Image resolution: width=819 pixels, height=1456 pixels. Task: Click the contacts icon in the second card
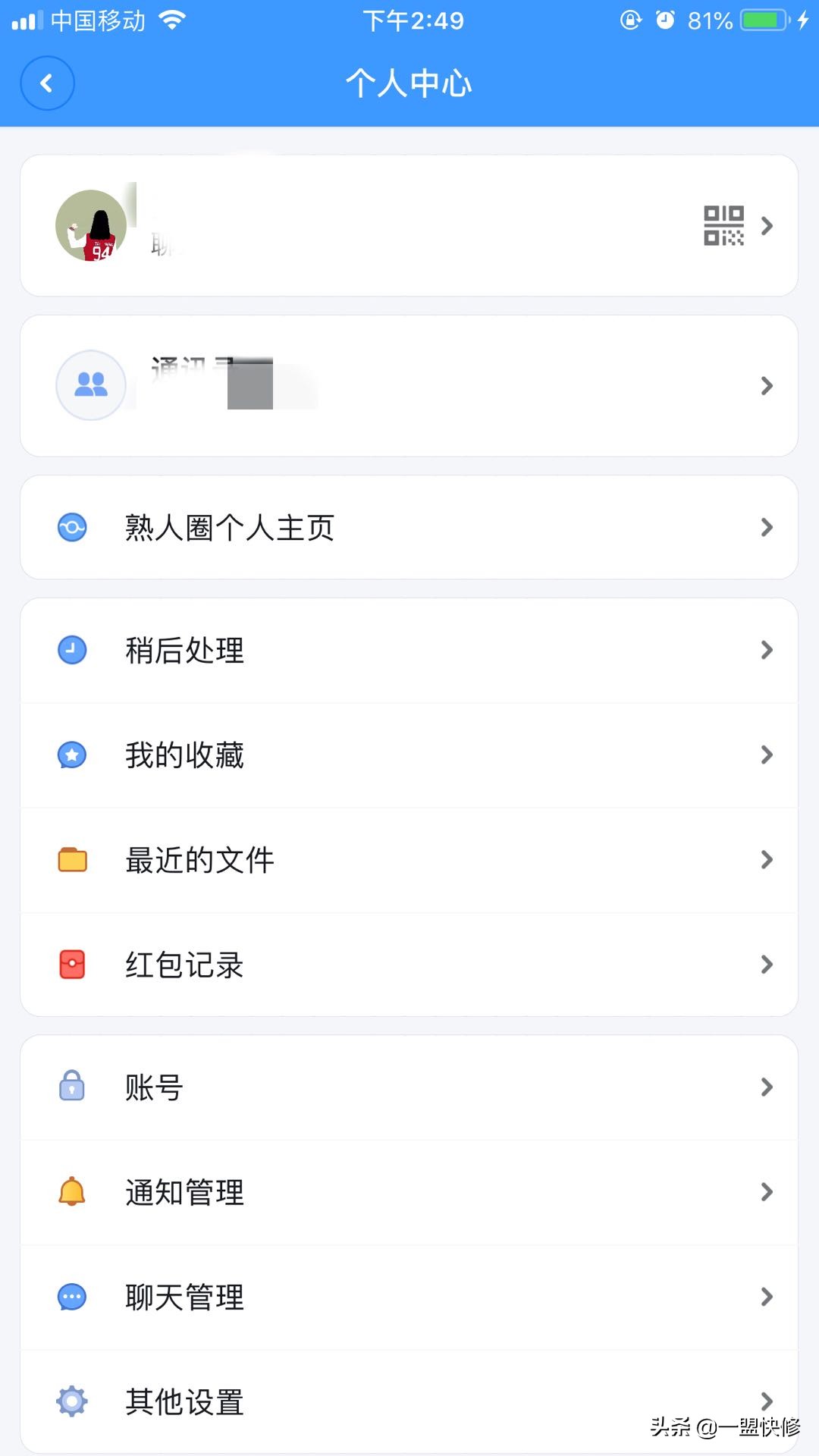pyautogui.click(x=91, y=385)
